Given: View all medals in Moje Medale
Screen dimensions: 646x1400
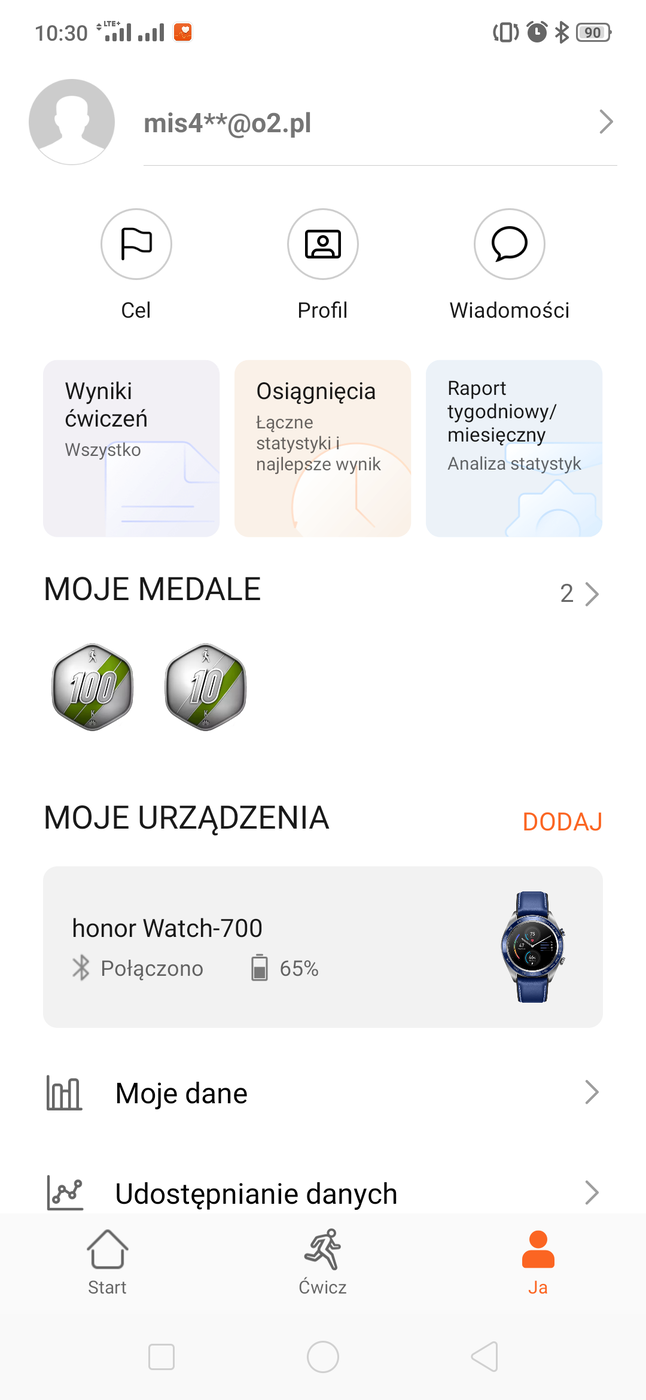Looking at the screenshot, I should click(x=580, y=594).
